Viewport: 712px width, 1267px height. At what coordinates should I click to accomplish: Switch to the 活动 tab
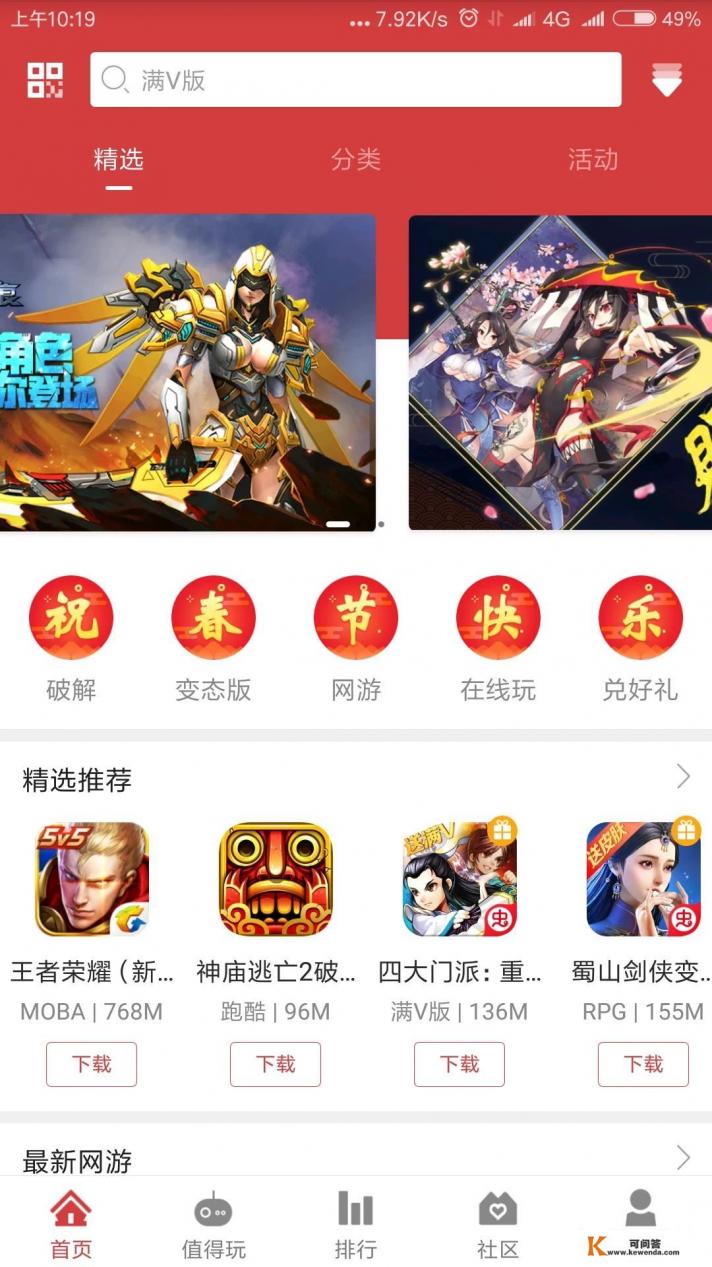[592, 159]
